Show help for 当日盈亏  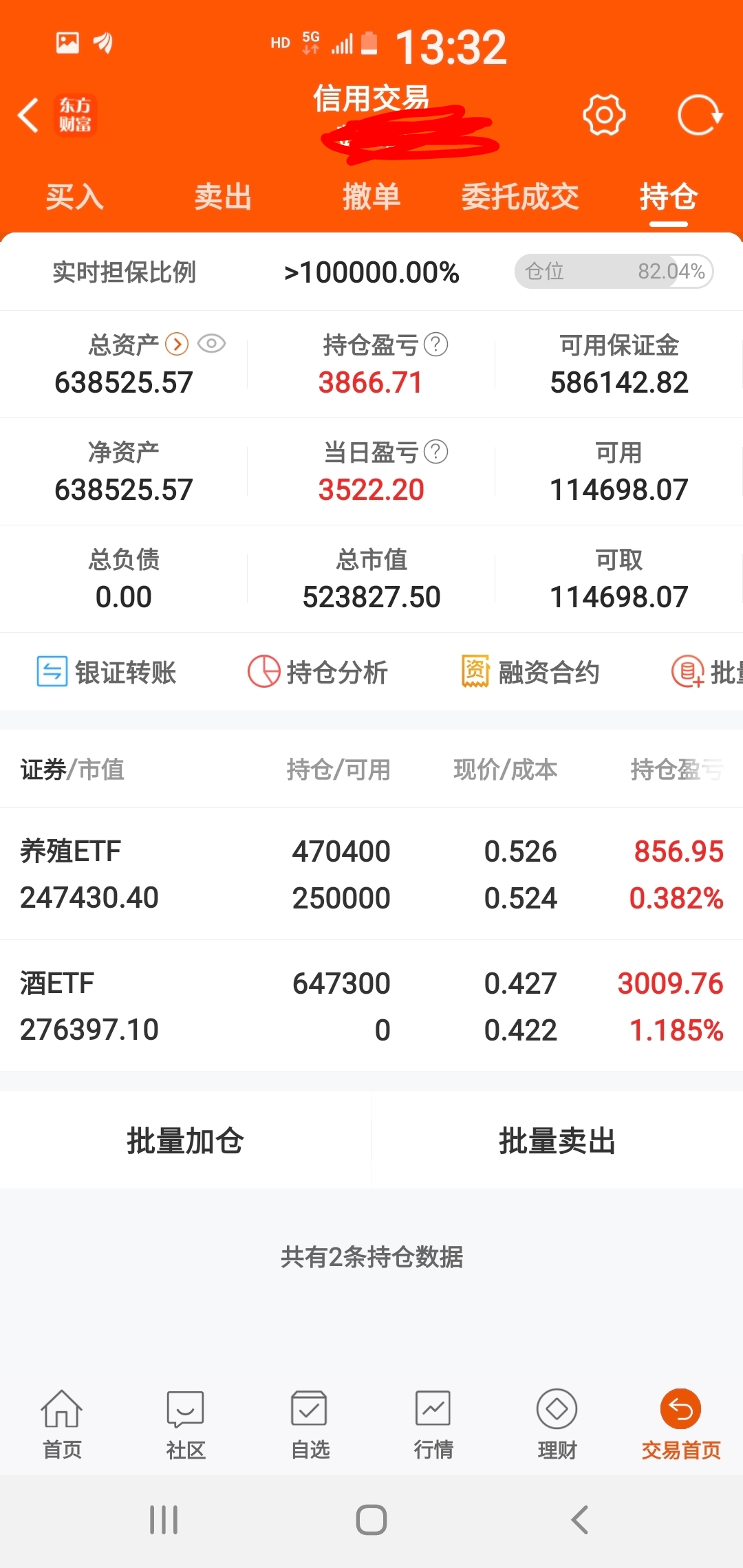tap(435, 452)
